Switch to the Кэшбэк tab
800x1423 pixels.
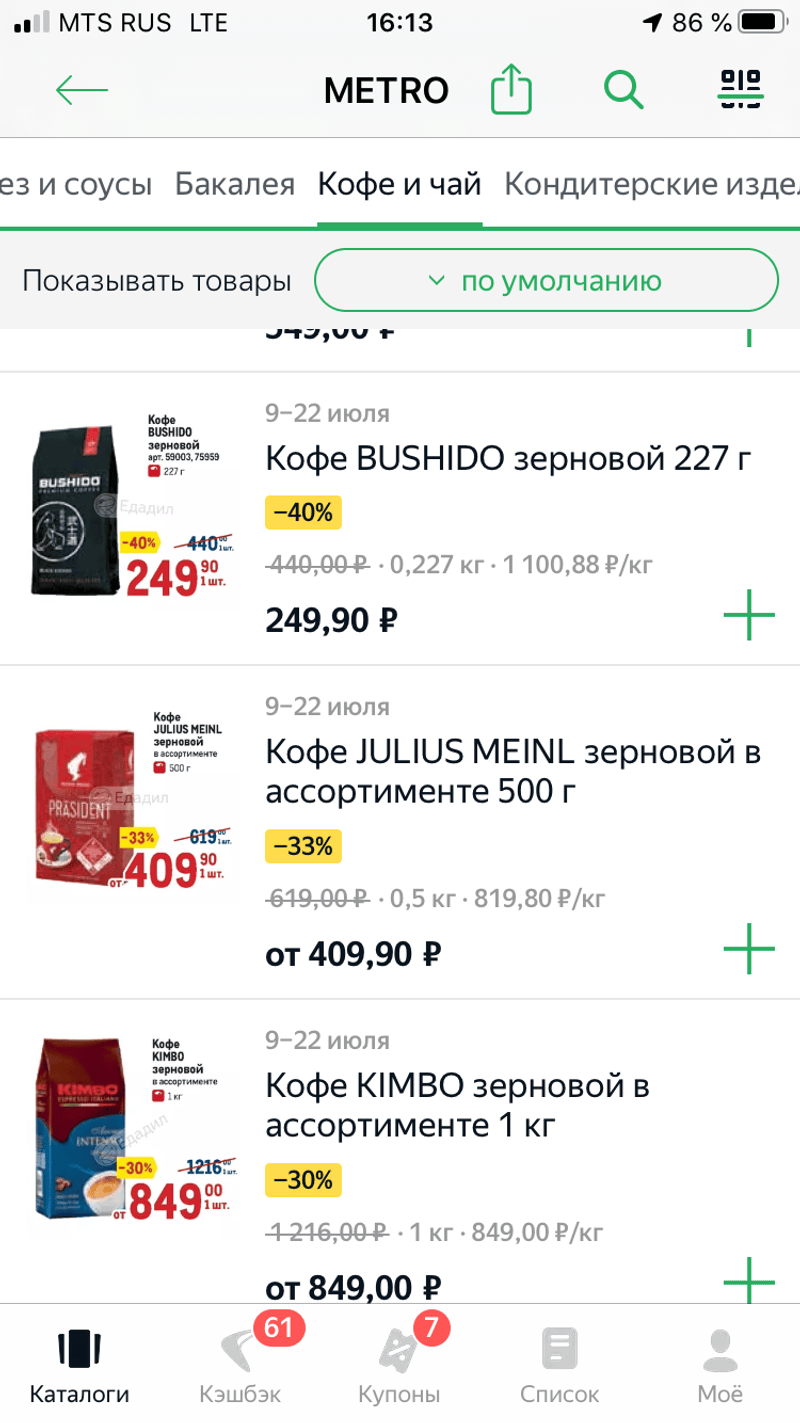pos(240,1365)
